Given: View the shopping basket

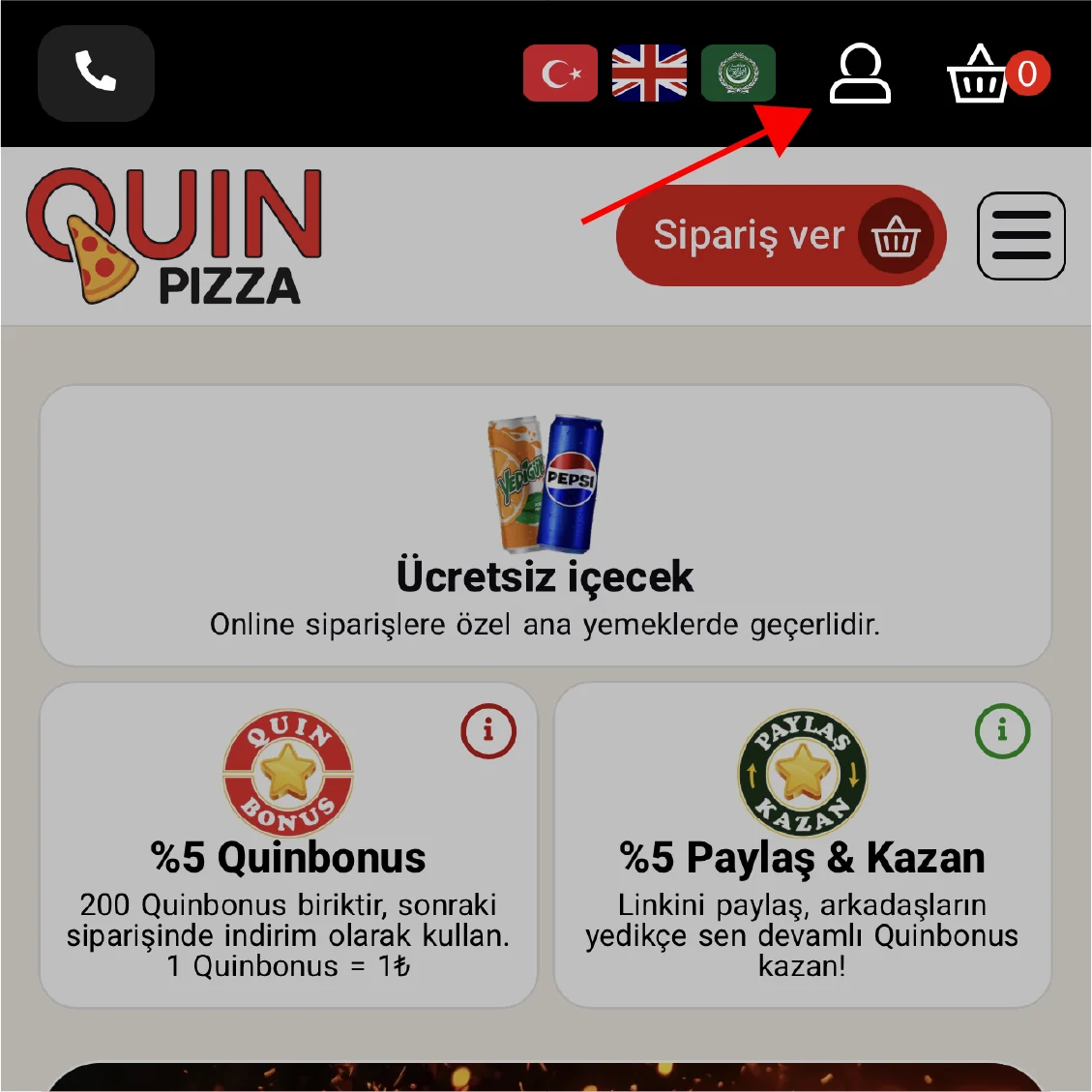Looking at the screenshot, I should (x=982, y=74).
